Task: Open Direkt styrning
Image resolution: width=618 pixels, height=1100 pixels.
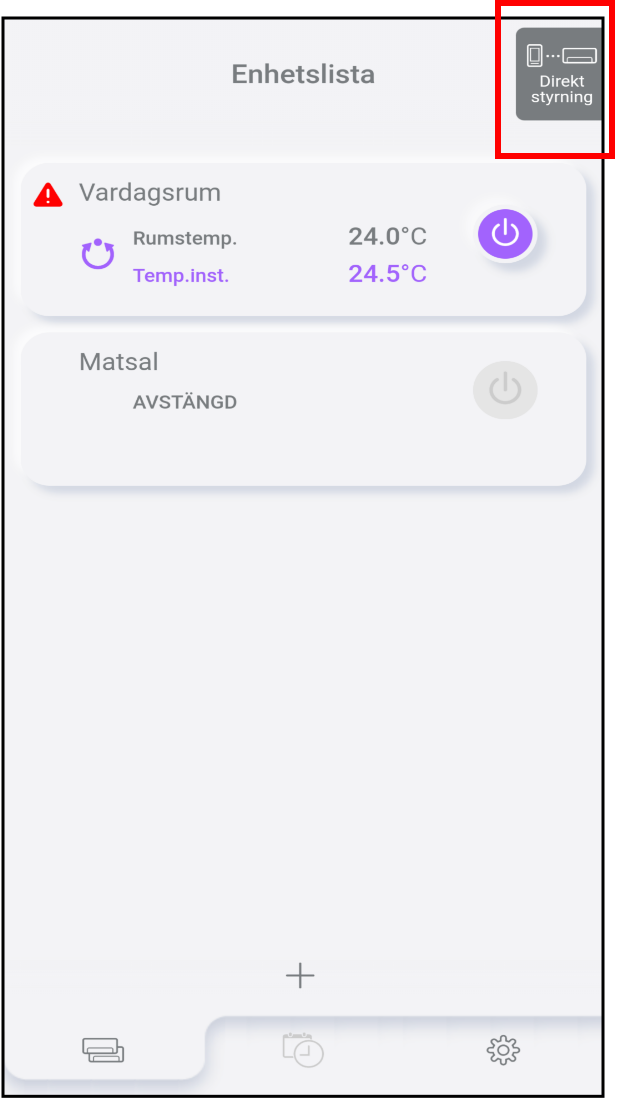Action: click(559, 75)
